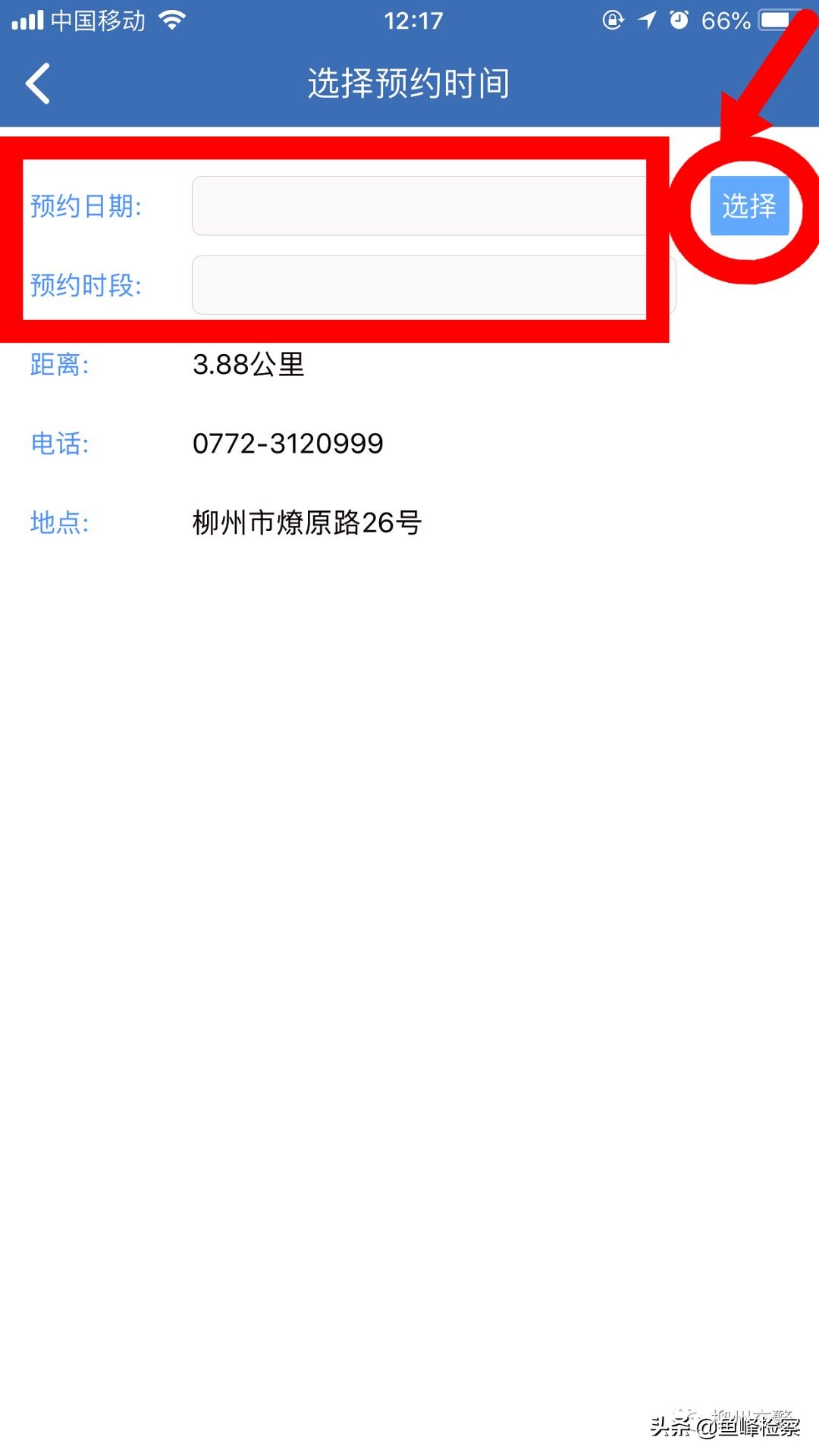Viewport: 819px width, 1456px height.
Task: Tap the back arrow to return
Action: 38,83
